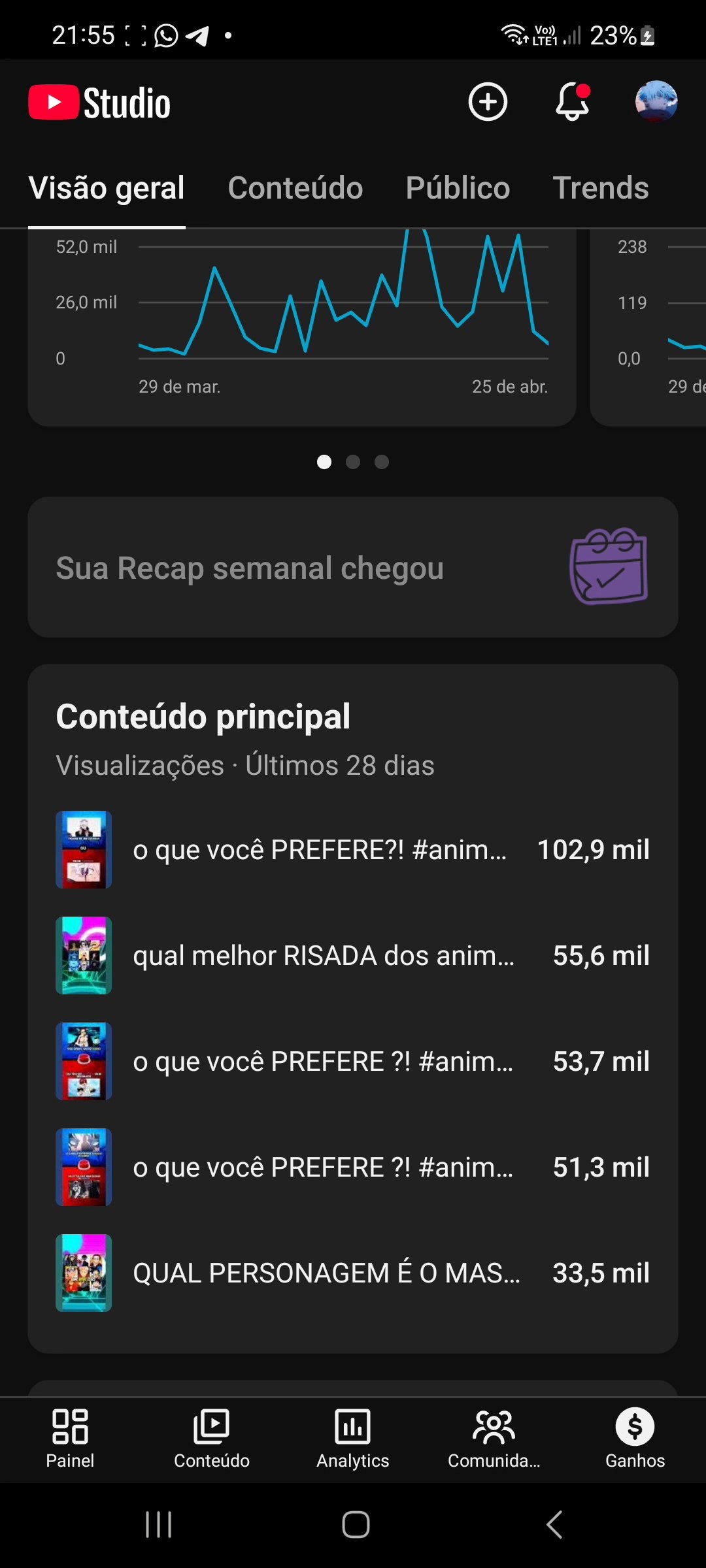
Task: Open the notifications bell
Action: pyautogui.click(x=573, y=102)
